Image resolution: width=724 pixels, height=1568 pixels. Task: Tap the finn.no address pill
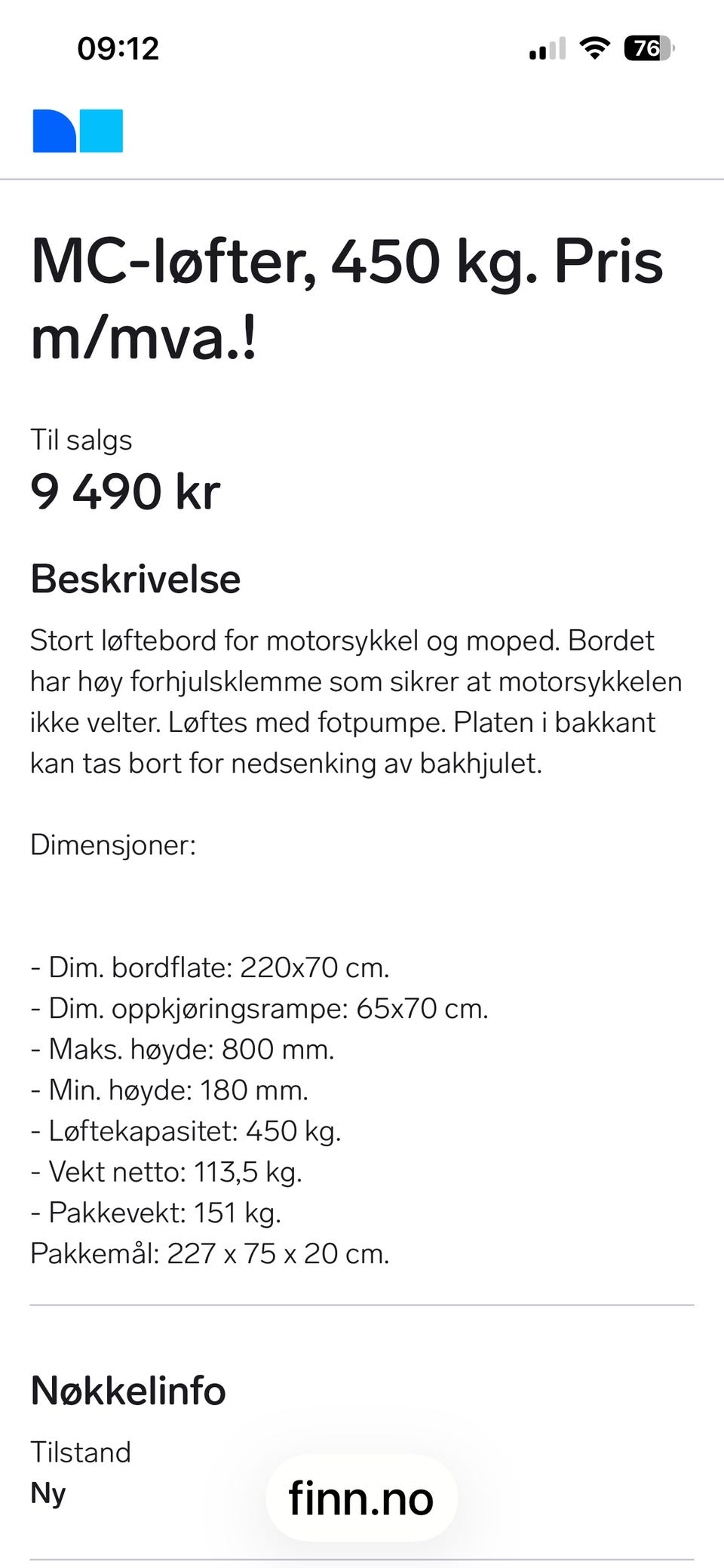click(360, 1500)
